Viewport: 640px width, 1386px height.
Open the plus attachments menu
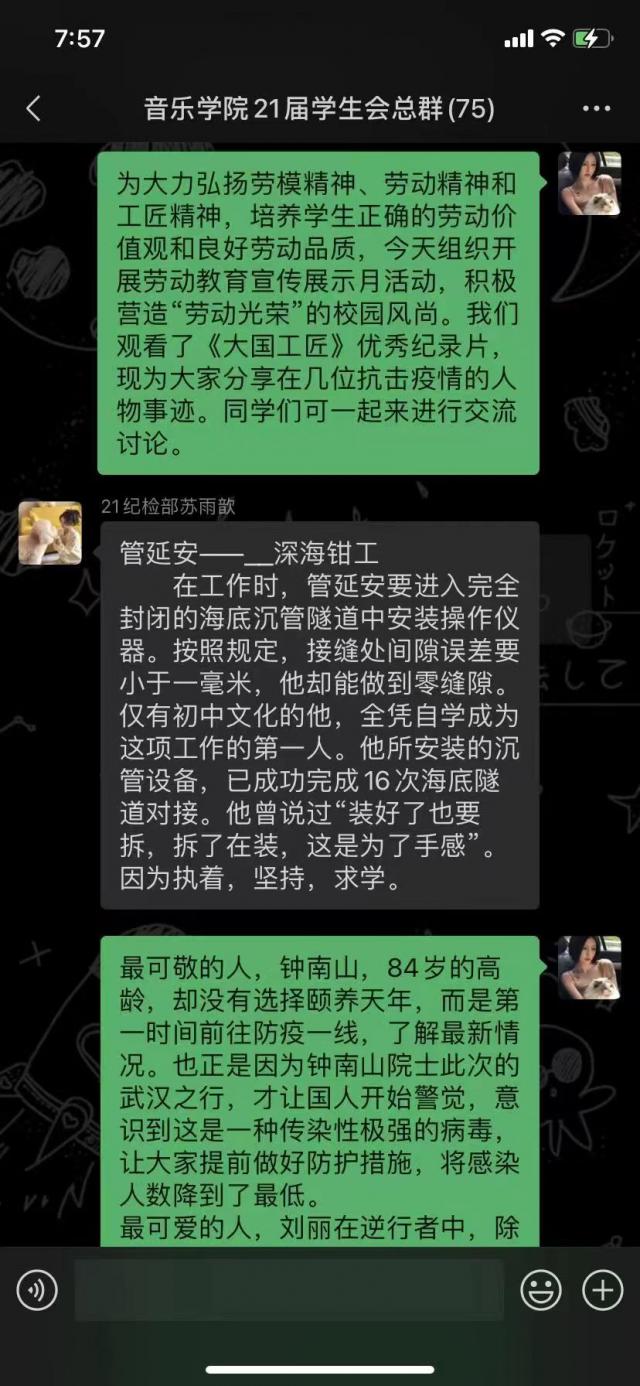point(603,1291)
